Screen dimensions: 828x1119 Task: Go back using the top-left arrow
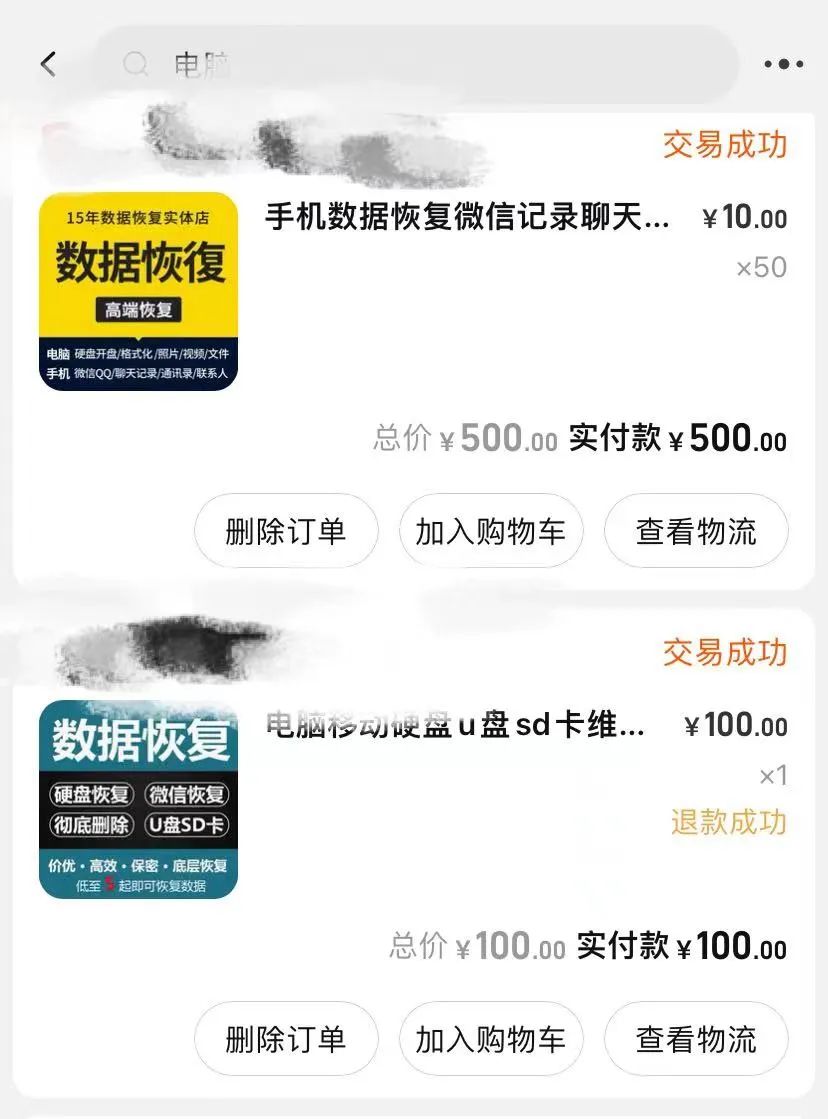pyautogui.click(x=48, y=65)
